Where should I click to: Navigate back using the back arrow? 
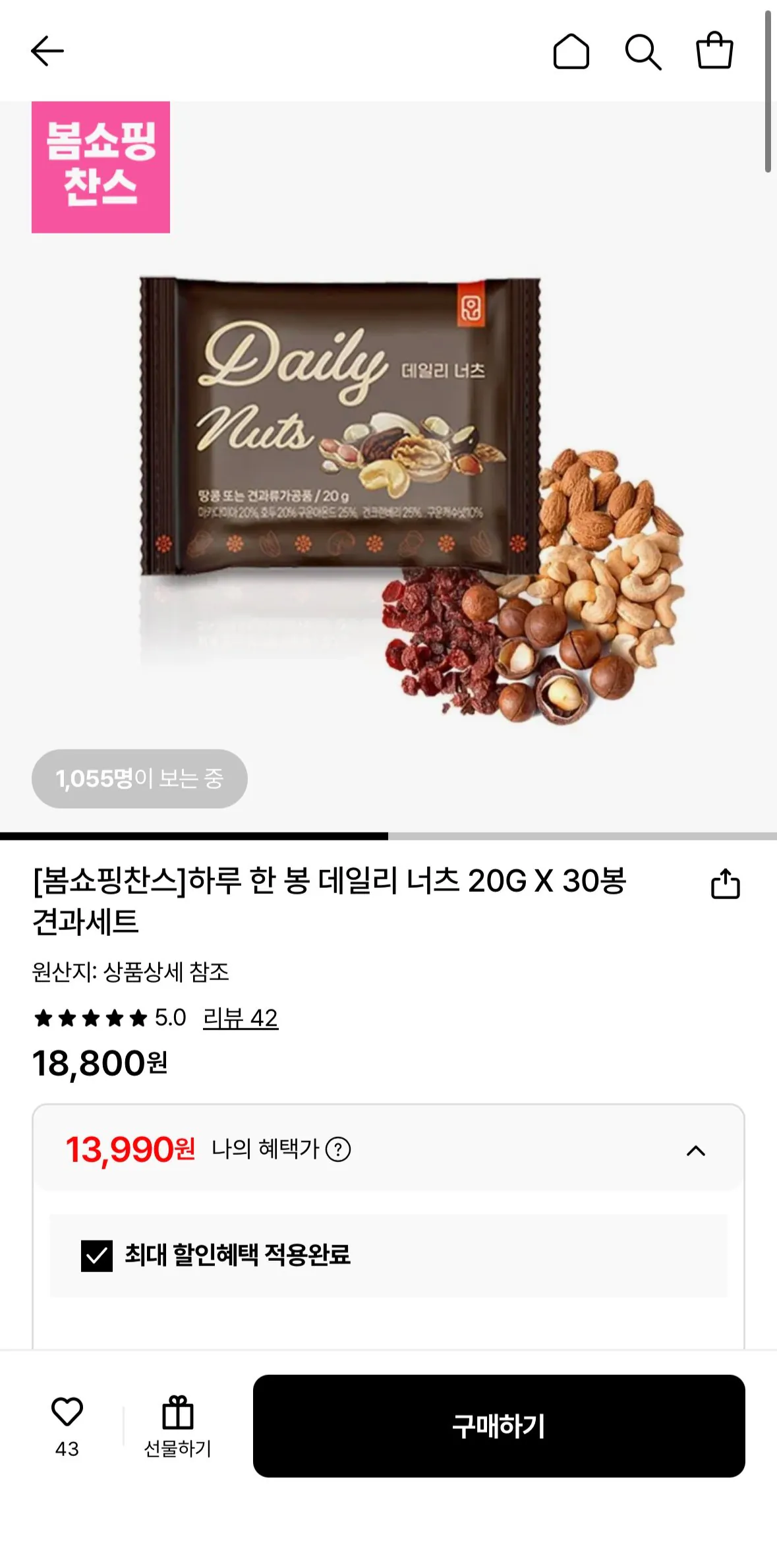46,53
